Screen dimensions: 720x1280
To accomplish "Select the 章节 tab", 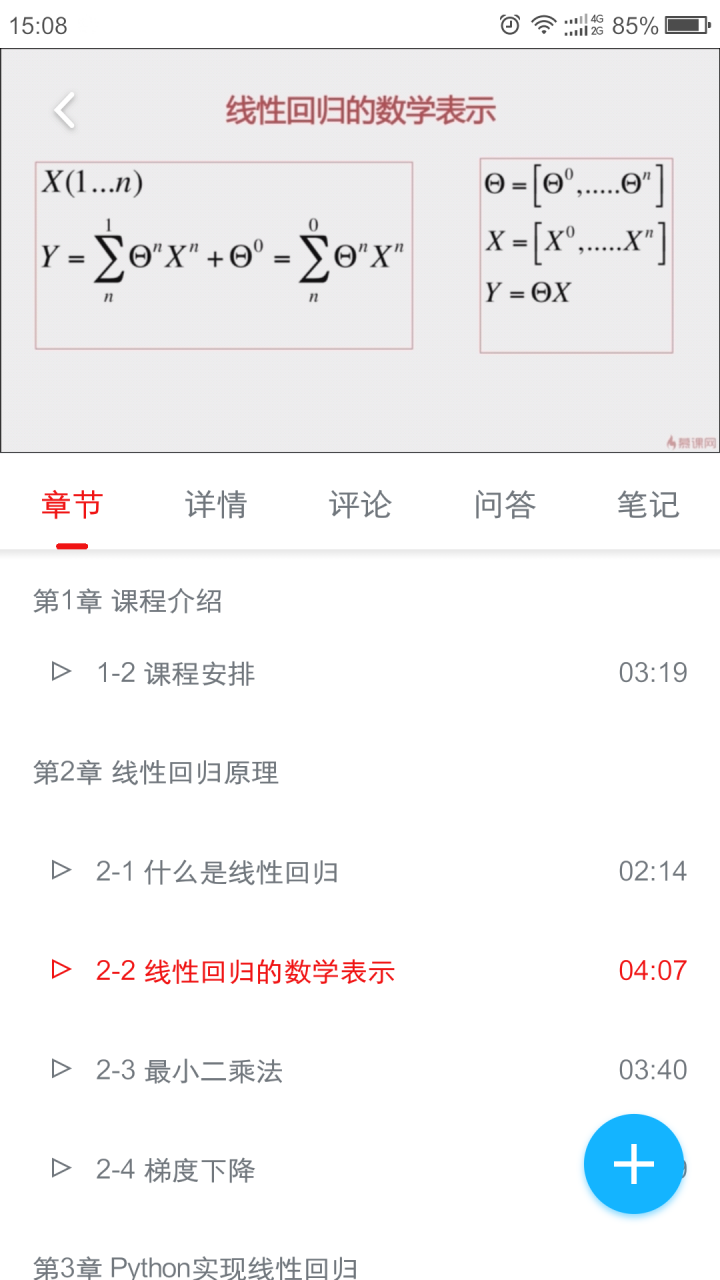I will [72, 505].
